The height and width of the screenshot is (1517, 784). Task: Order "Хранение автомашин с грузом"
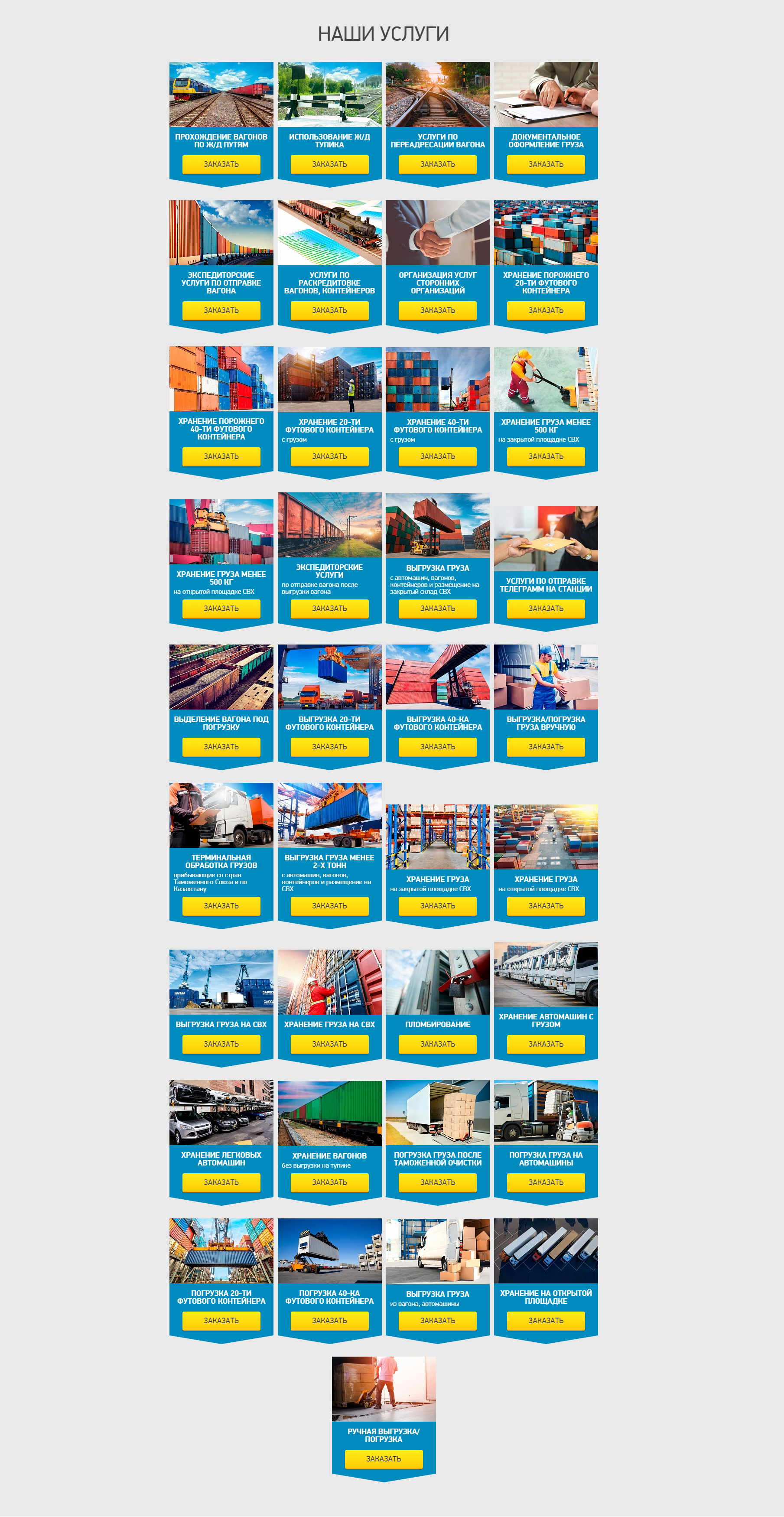(x=546, y=1044)
